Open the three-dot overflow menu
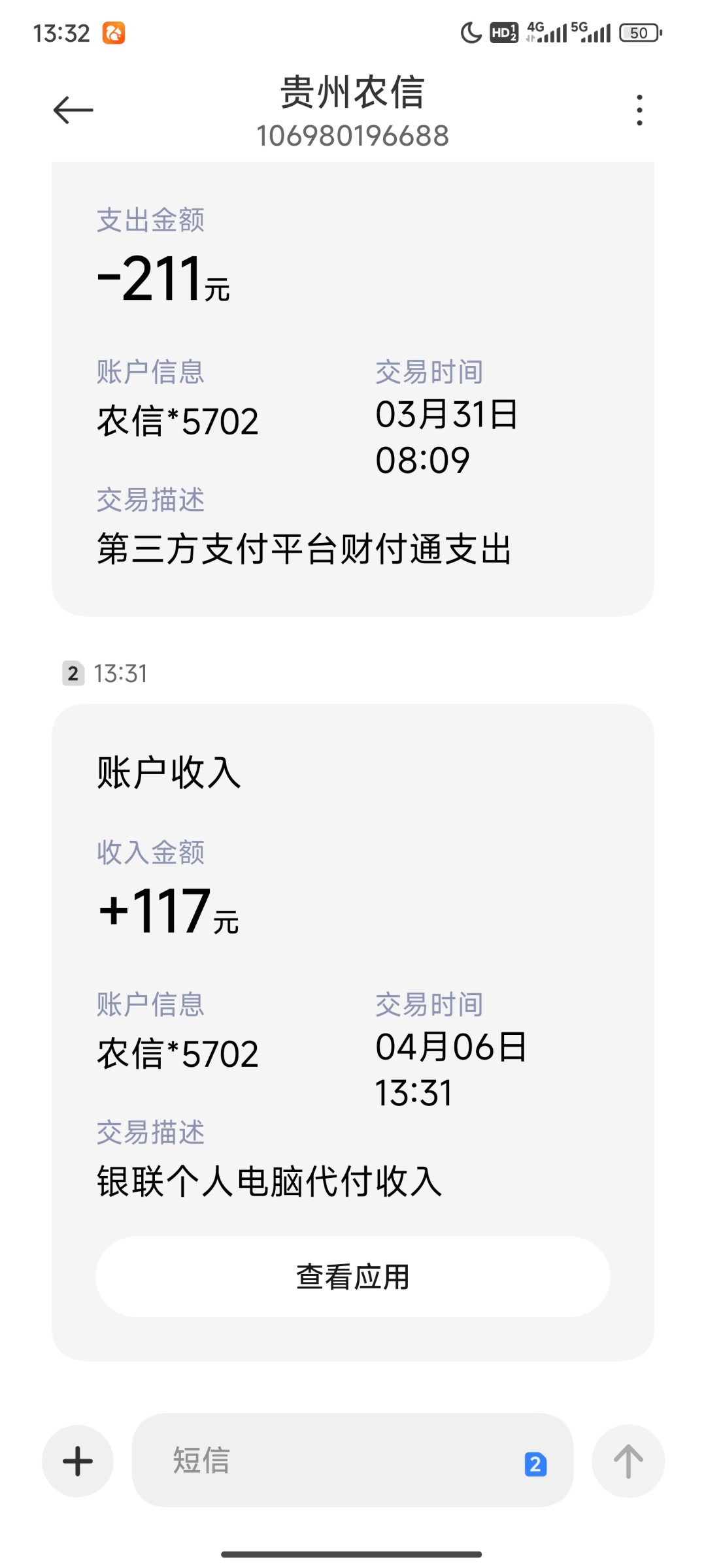The height and width of the screenshot is (1568, 706). [x=639, y=110]
